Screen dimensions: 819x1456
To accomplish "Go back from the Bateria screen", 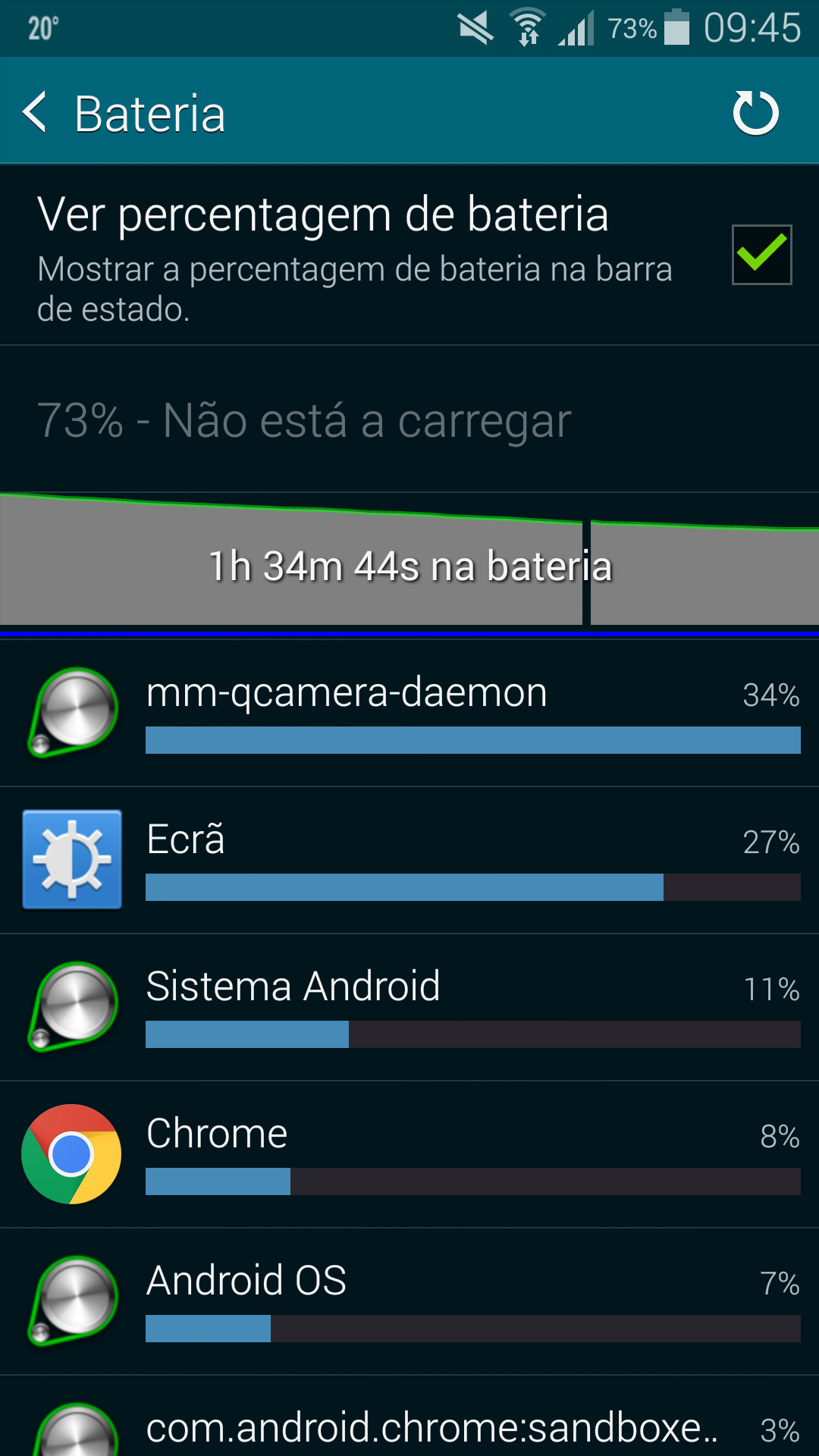I will click(35, 112).
